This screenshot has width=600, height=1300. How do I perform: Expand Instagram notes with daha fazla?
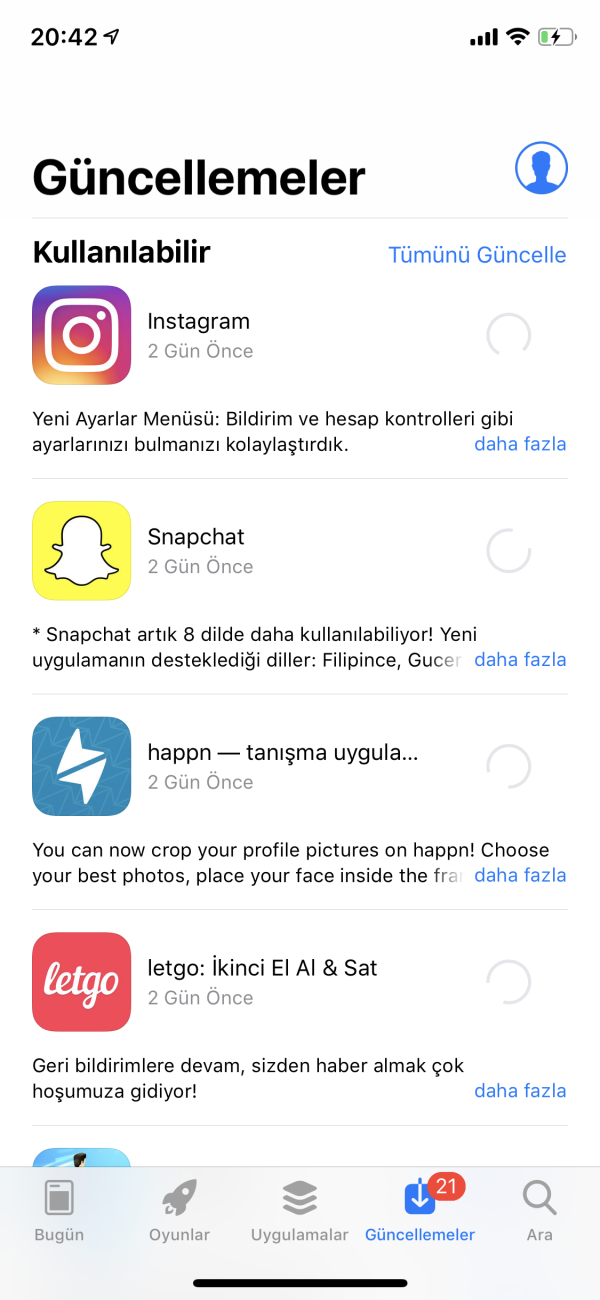(520, 444)
